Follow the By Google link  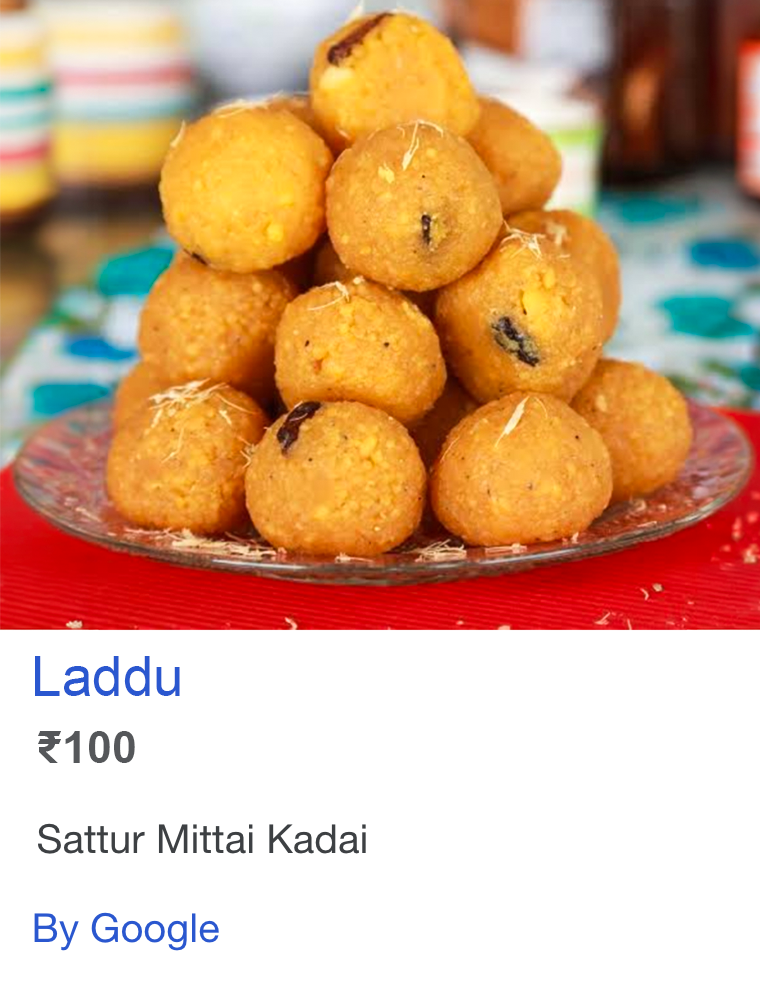[126, 929]
